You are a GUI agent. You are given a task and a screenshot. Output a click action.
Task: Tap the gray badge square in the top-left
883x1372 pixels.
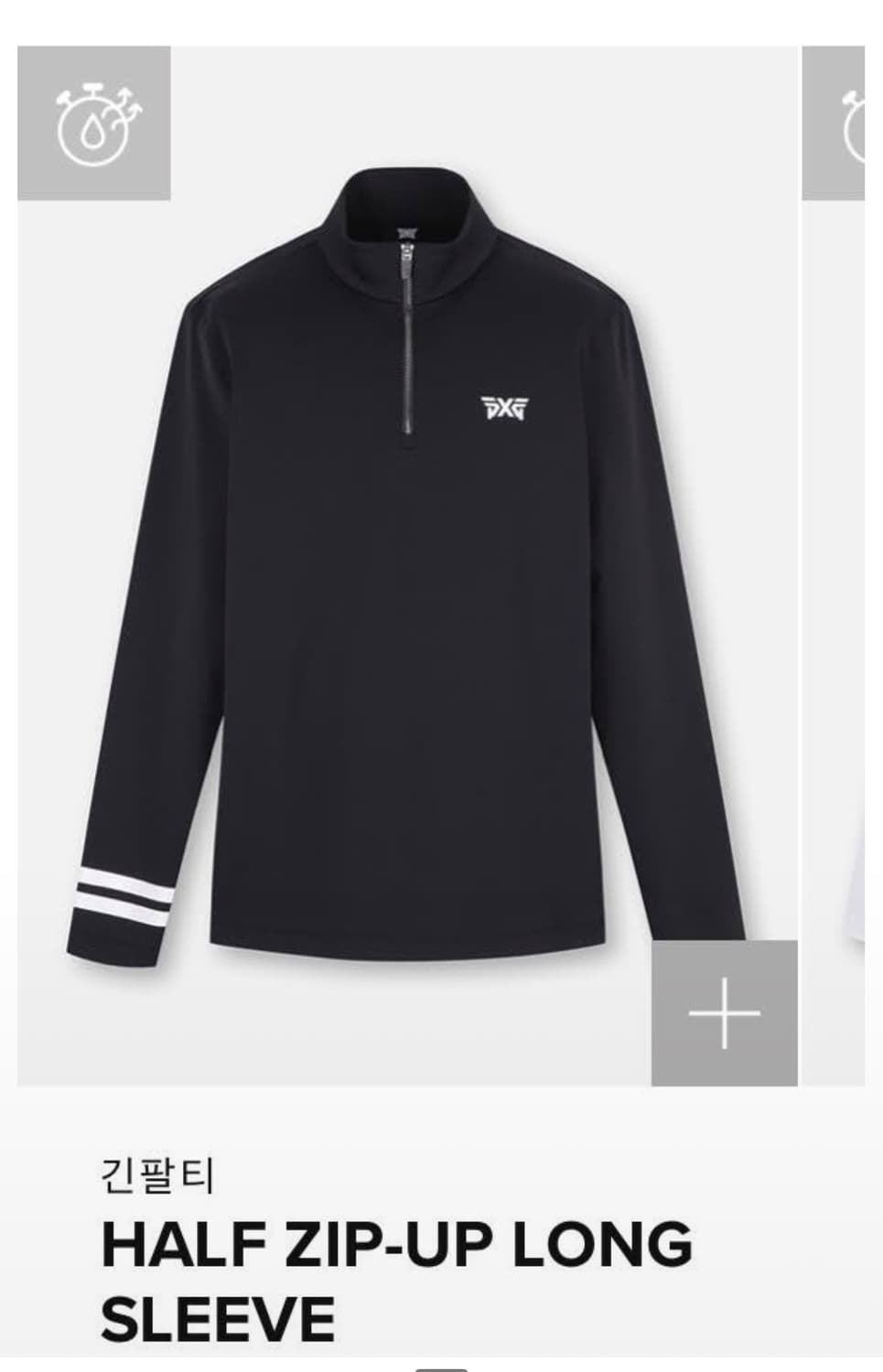pyautogui.click(x=94, y=119)
